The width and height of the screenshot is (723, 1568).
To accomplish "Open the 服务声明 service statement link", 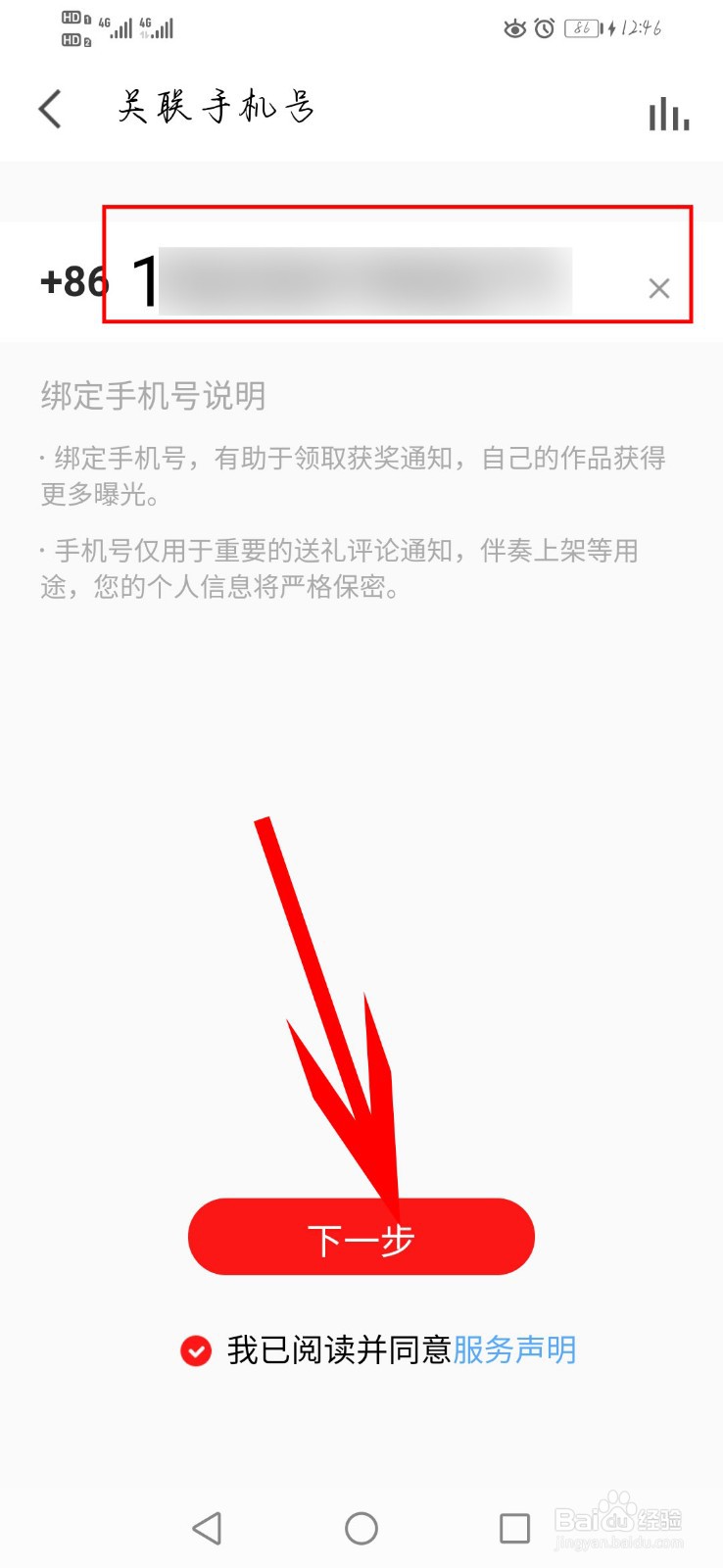I will (x=514, y=1349).
